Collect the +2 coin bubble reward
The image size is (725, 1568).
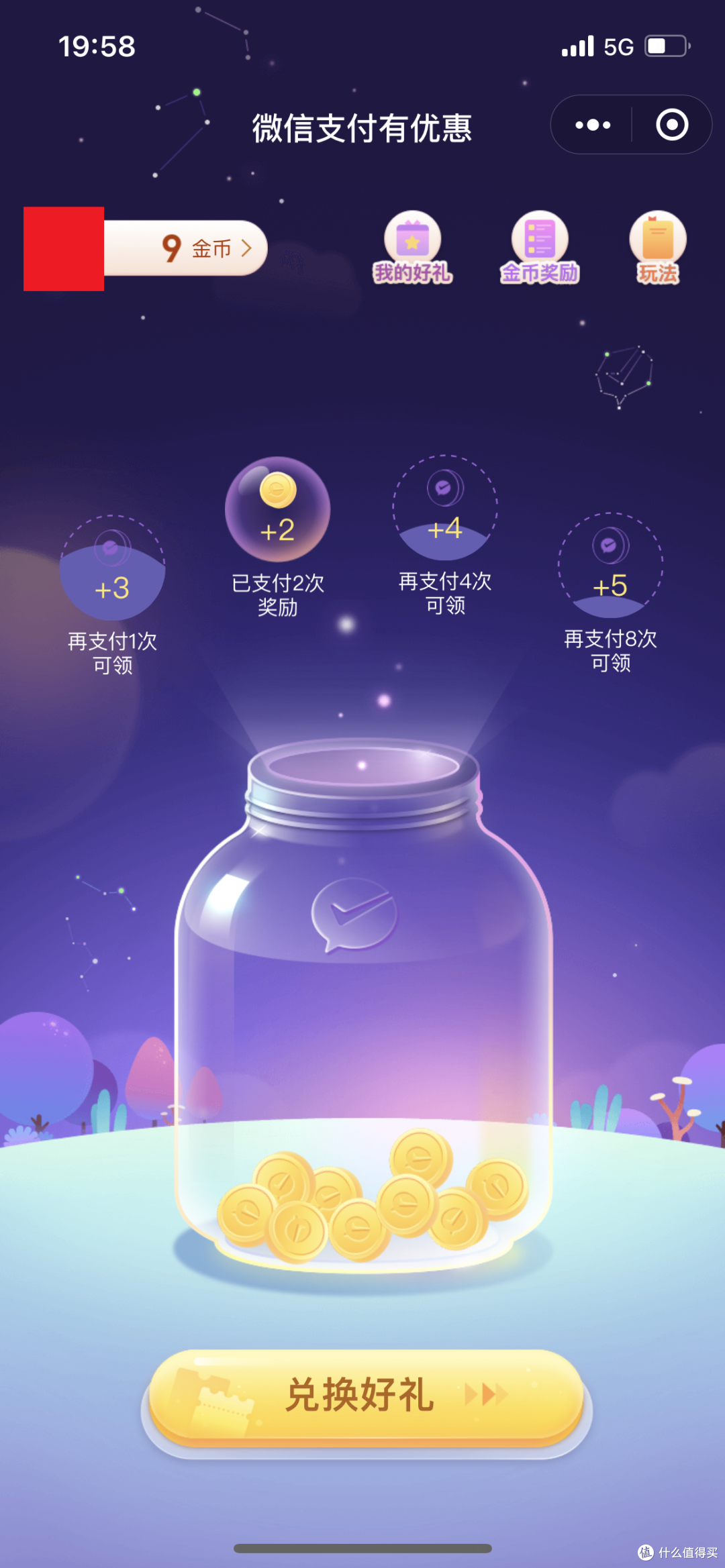click(x=277, y=509)
